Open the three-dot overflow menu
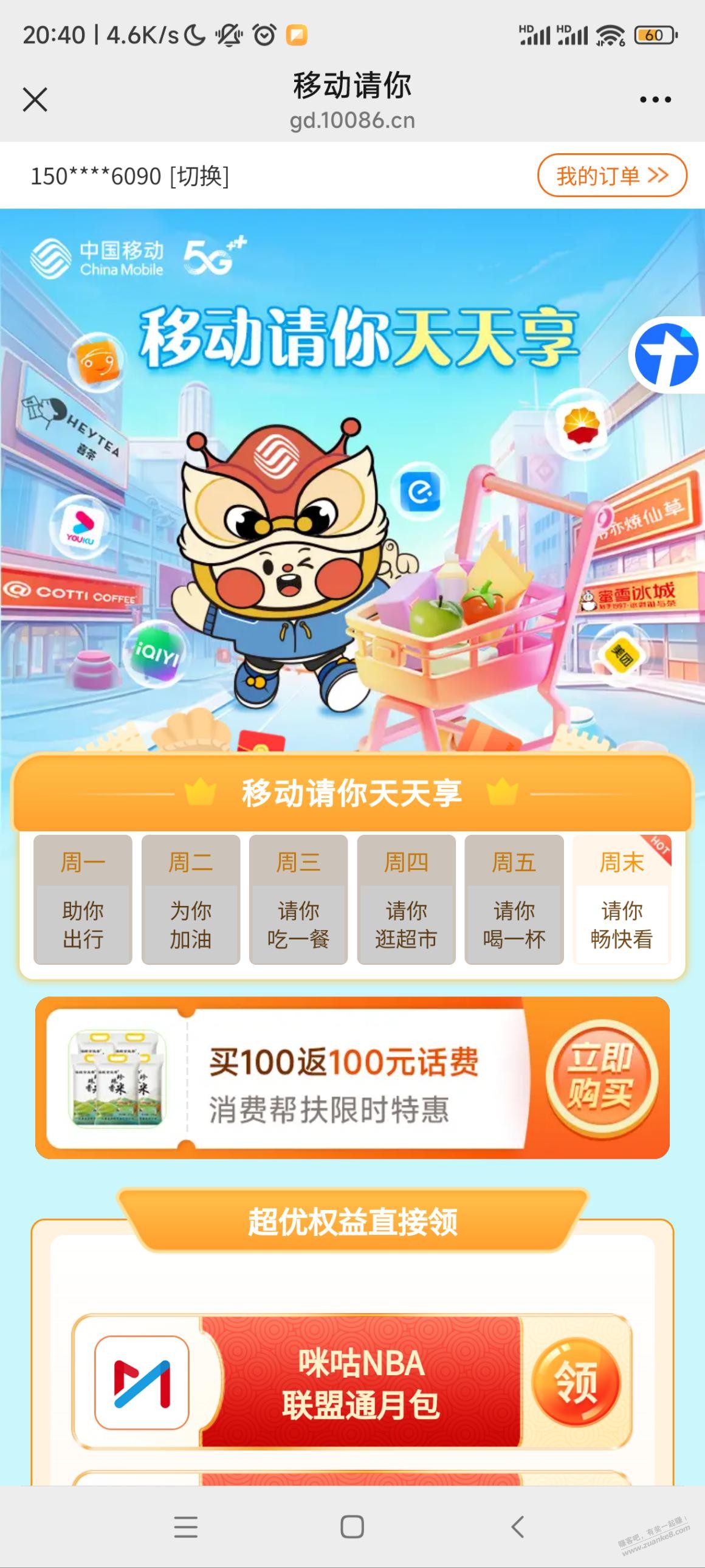The height and width of the screenshot is (1568, 705). tap(655, 100)
